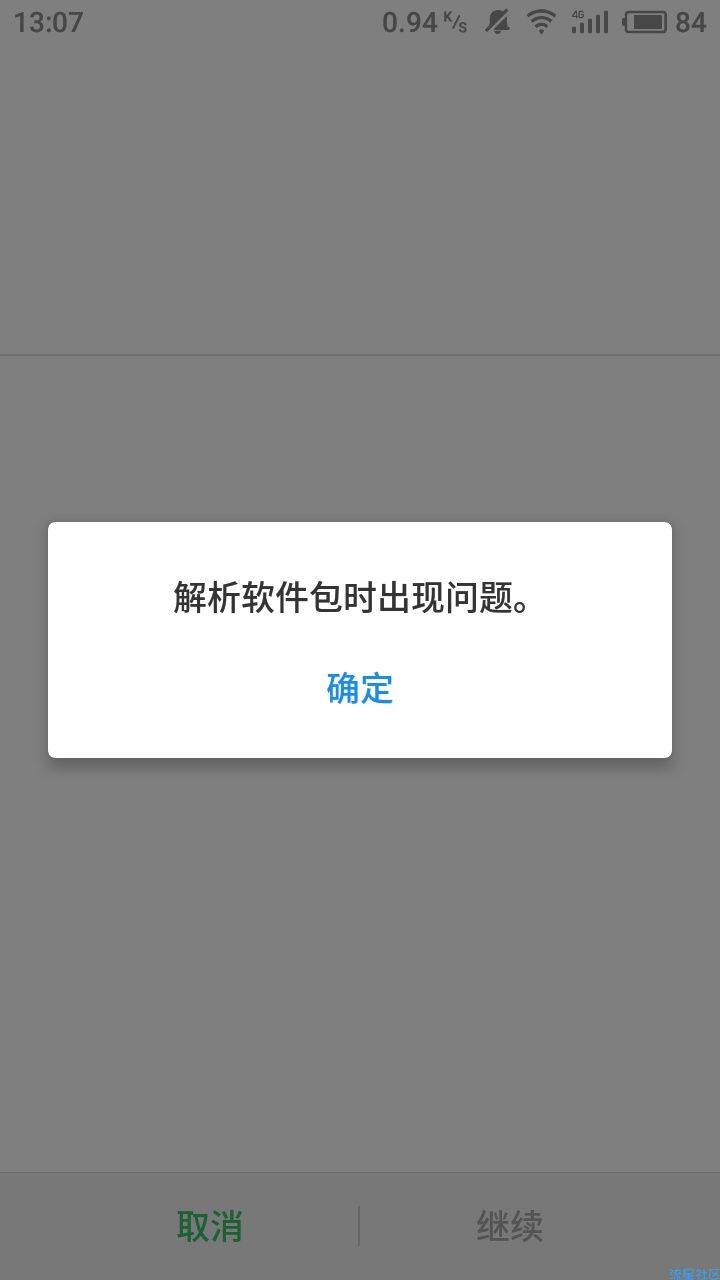Tap 取消 to cancel the installation
720x1280 pixels.
tap(210, 1226)
